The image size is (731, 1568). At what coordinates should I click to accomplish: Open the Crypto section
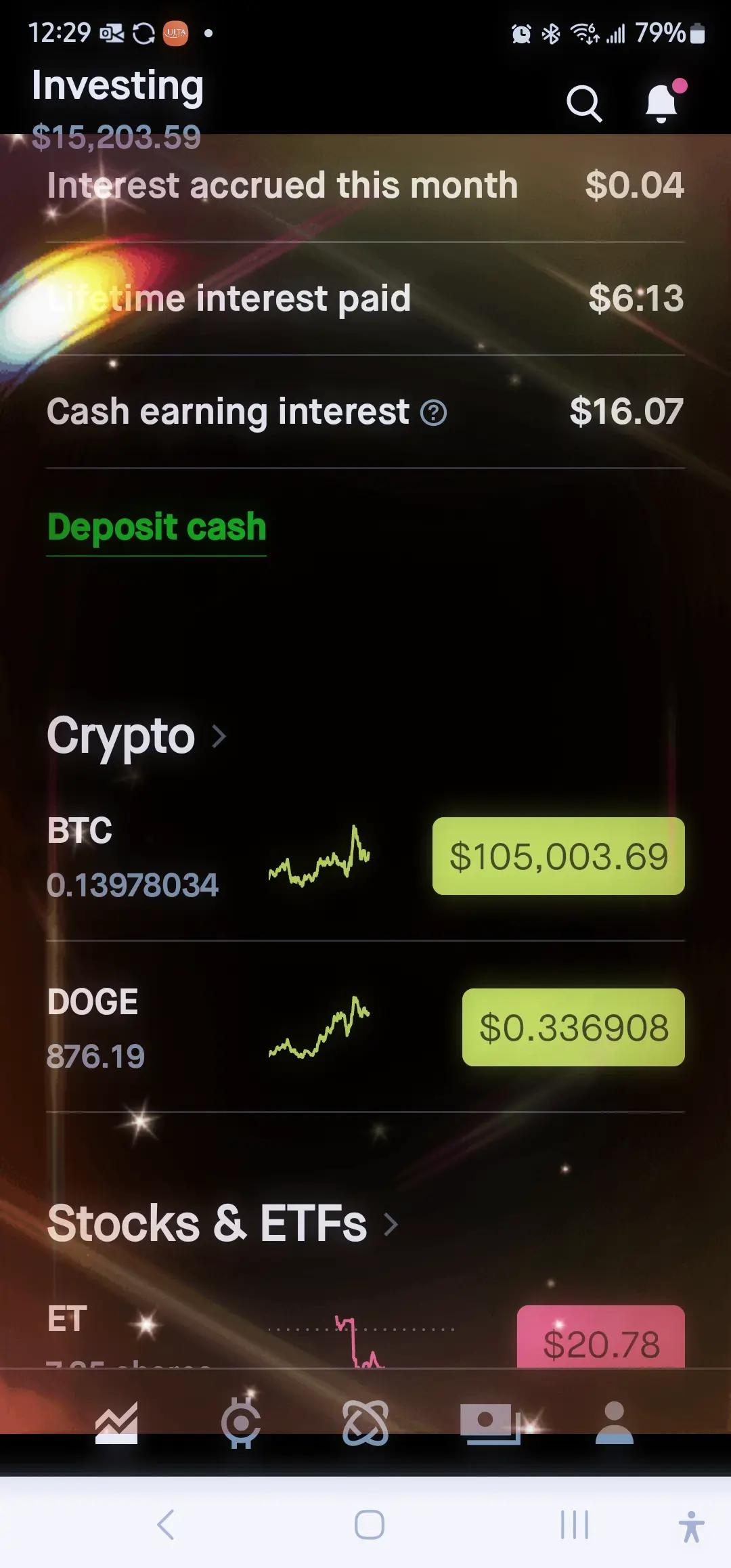[x=136, y=736]
